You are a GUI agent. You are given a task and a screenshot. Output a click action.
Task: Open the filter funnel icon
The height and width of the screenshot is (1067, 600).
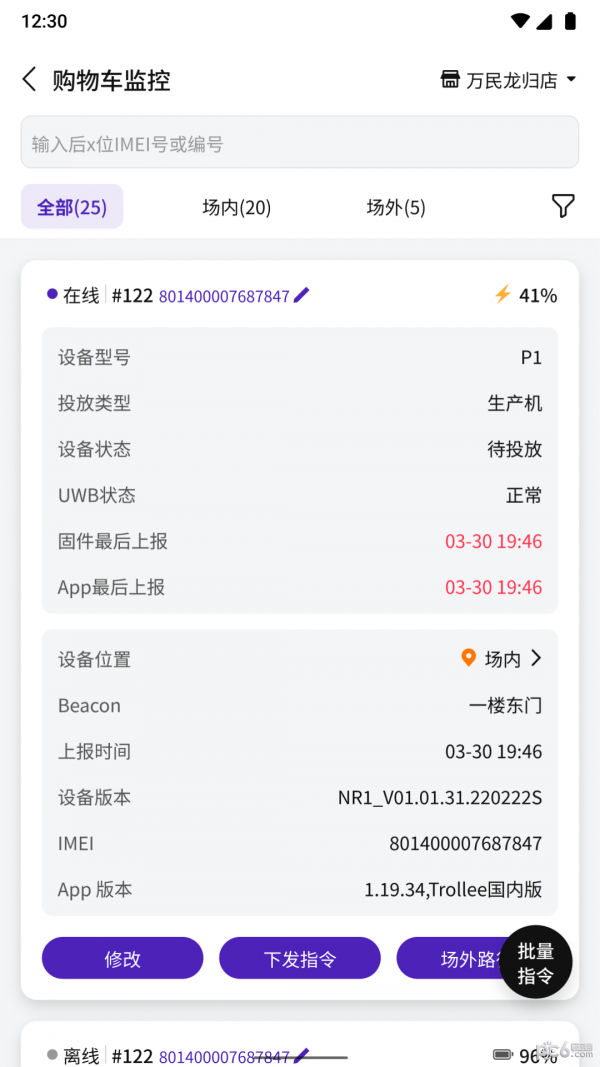click(563, 206)
